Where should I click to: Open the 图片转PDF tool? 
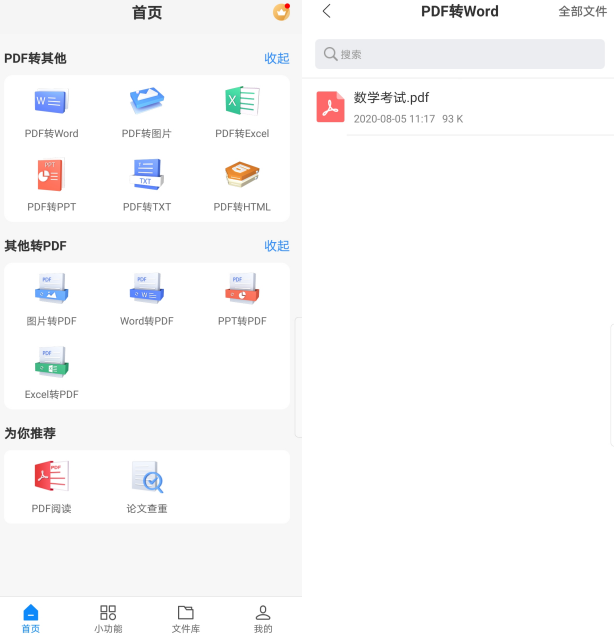point(51,298)
